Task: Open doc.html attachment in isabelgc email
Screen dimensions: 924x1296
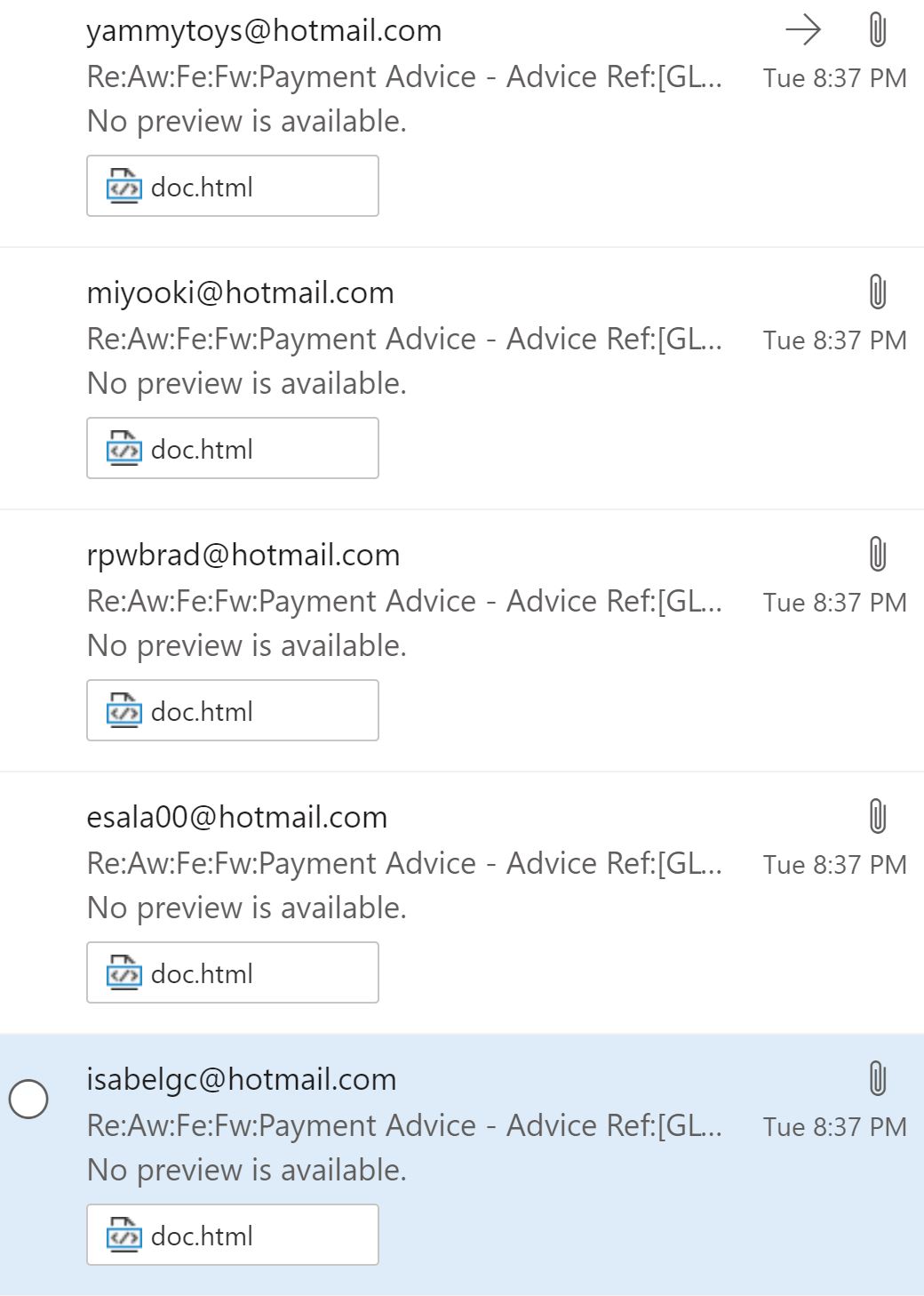Action: (232, 1236)
